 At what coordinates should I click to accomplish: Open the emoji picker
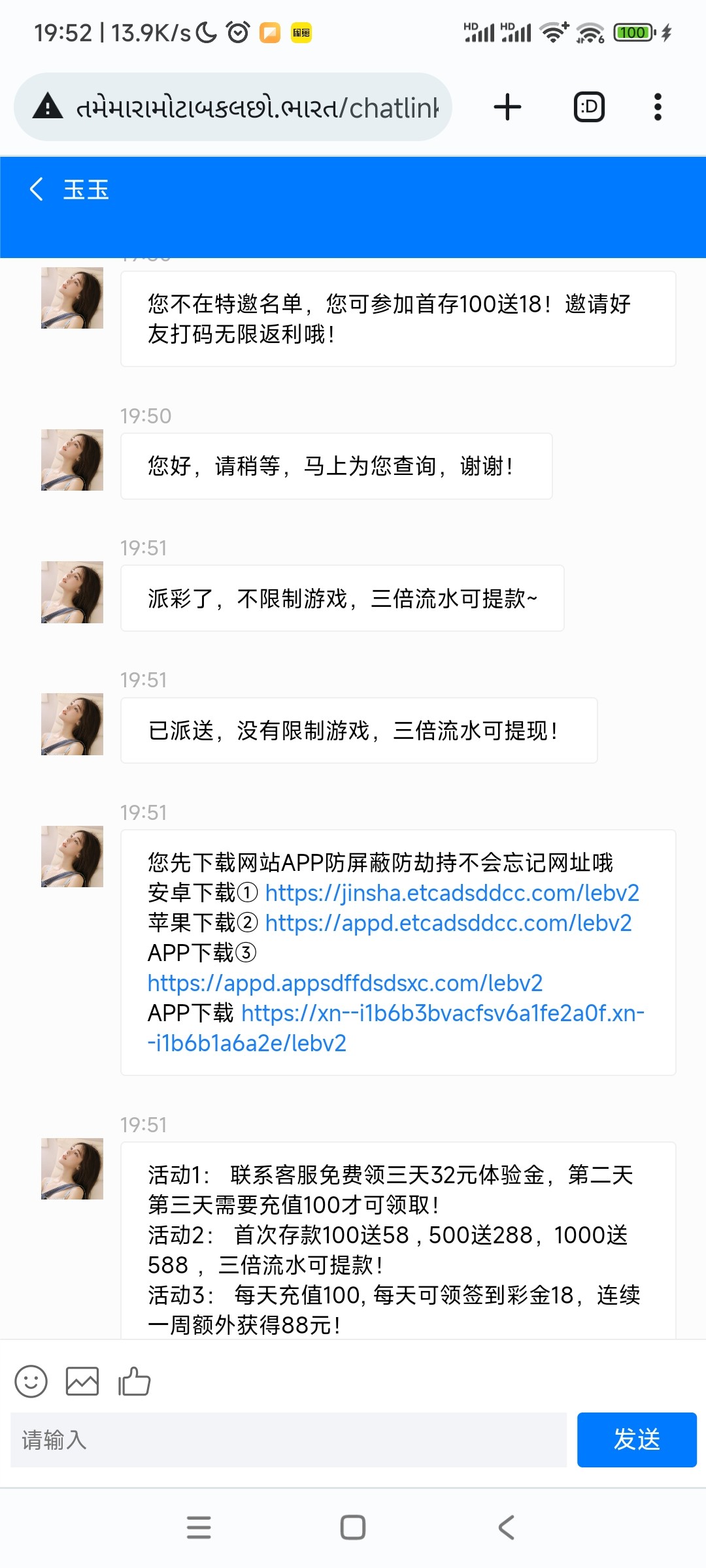coord(31,1382)
